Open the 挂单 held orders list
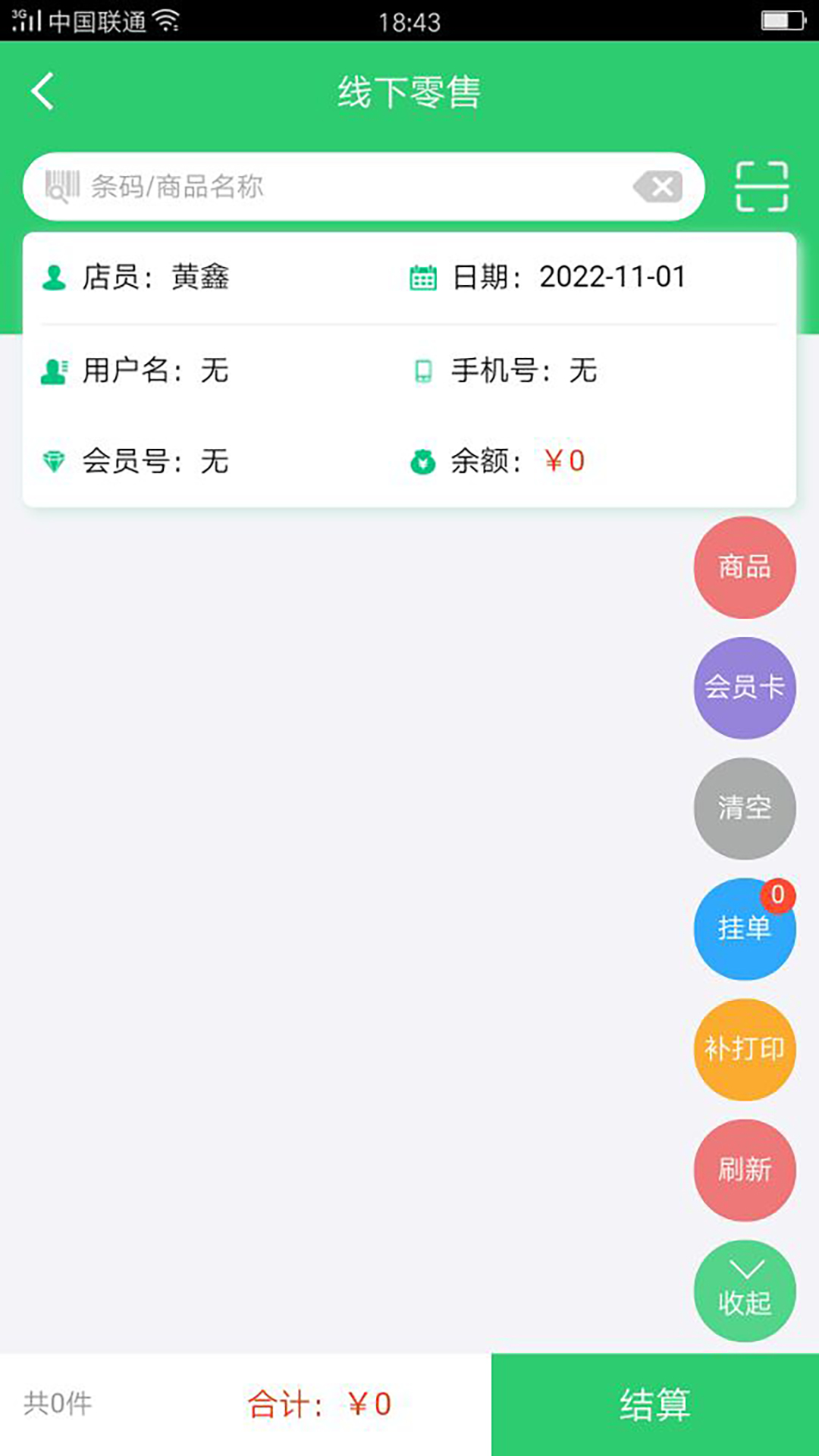The height and width of the screenshot is (1456, 819). click(x=744, y=929)
